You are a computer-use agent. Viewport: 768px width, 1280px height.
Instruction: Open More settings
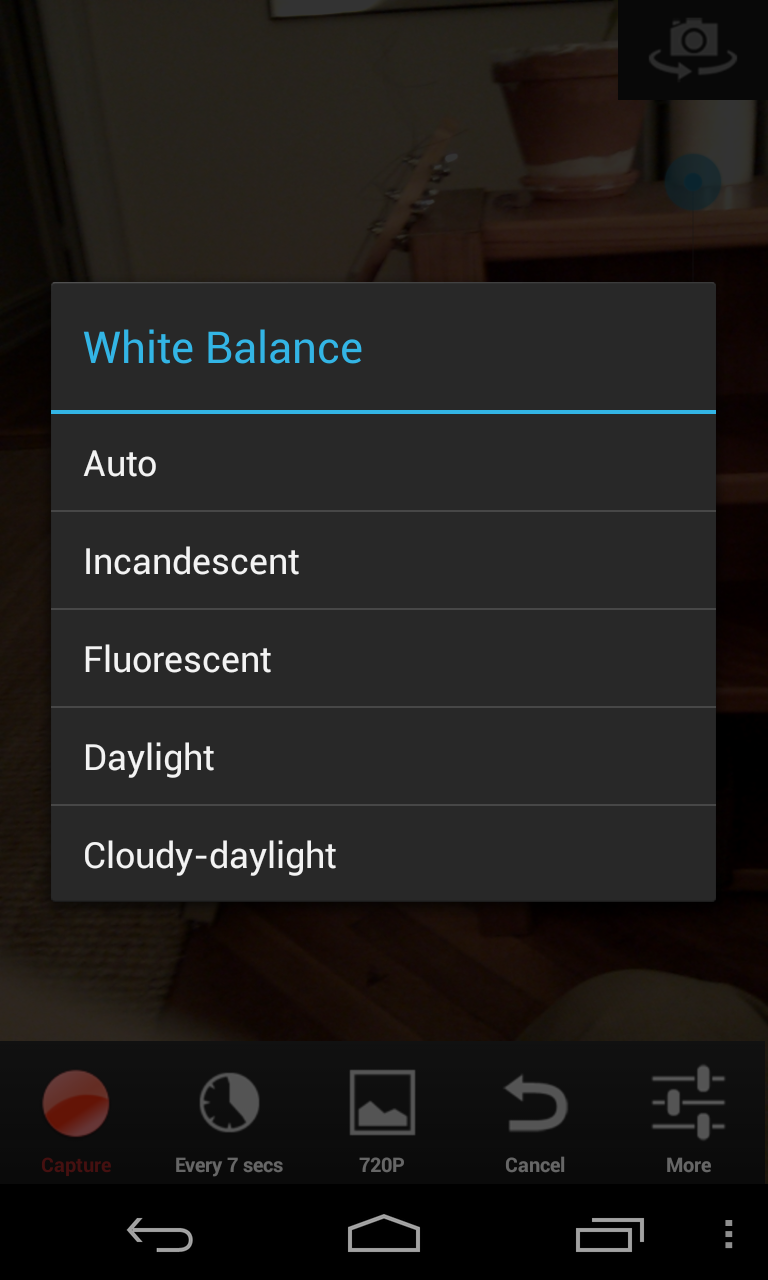click(689, 1118)
